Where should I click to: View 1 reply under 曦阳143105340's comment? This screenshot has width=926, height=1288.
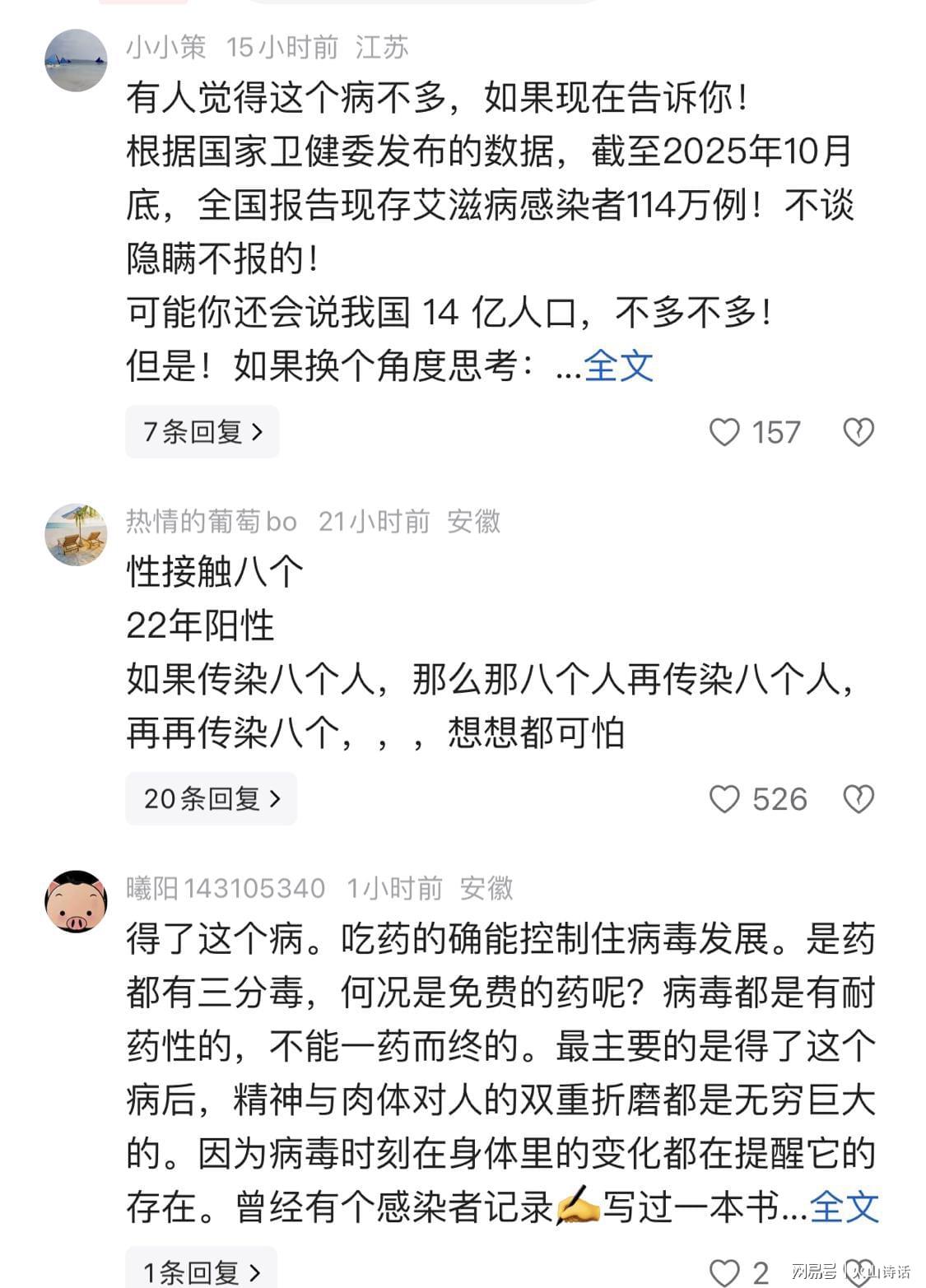tap(202, 1272)
